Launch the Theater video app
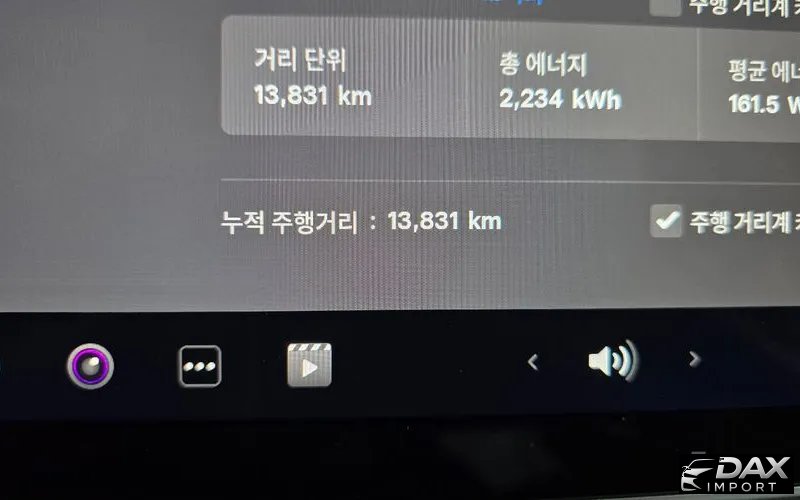800x500 pixels. (x=309, y=366)
